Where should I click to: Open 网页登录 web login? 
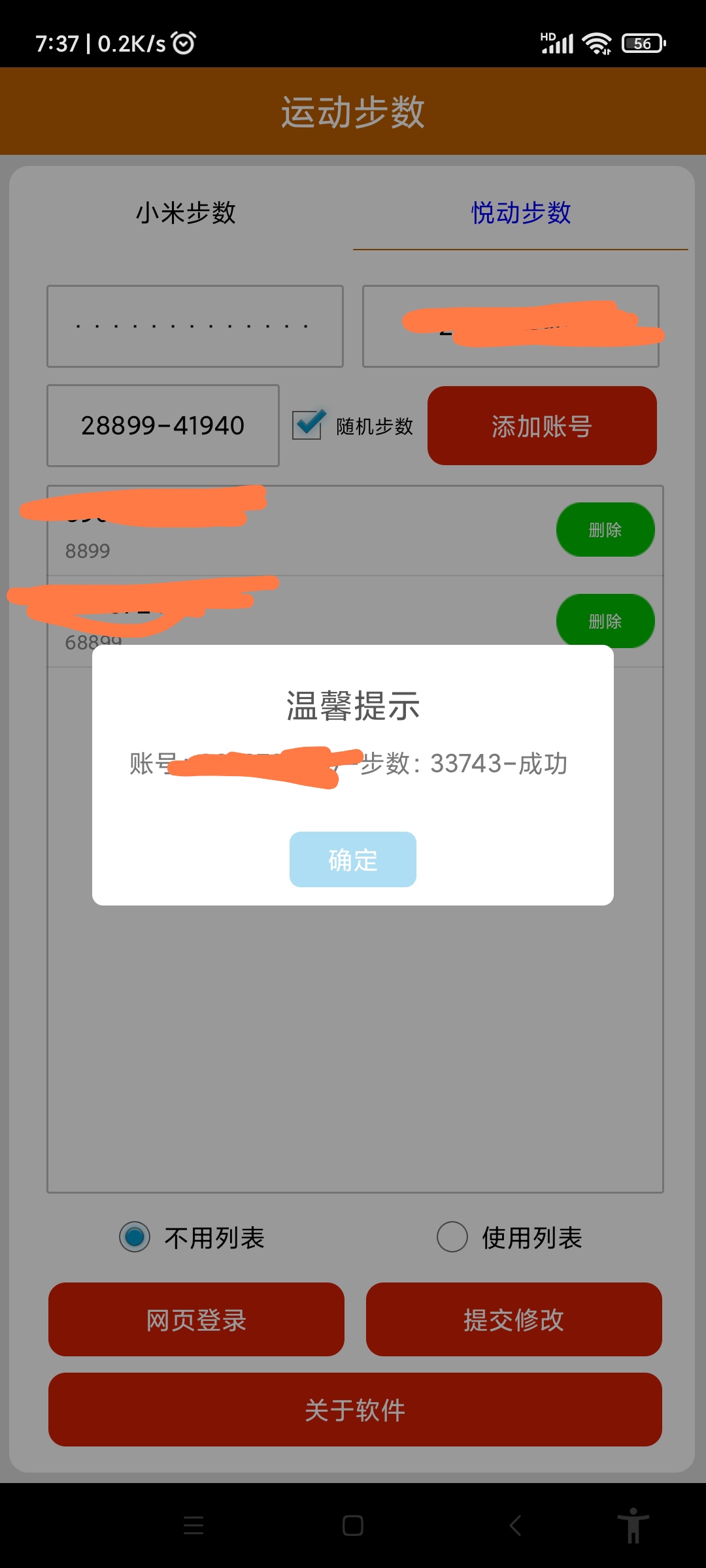coord(196,1319)
